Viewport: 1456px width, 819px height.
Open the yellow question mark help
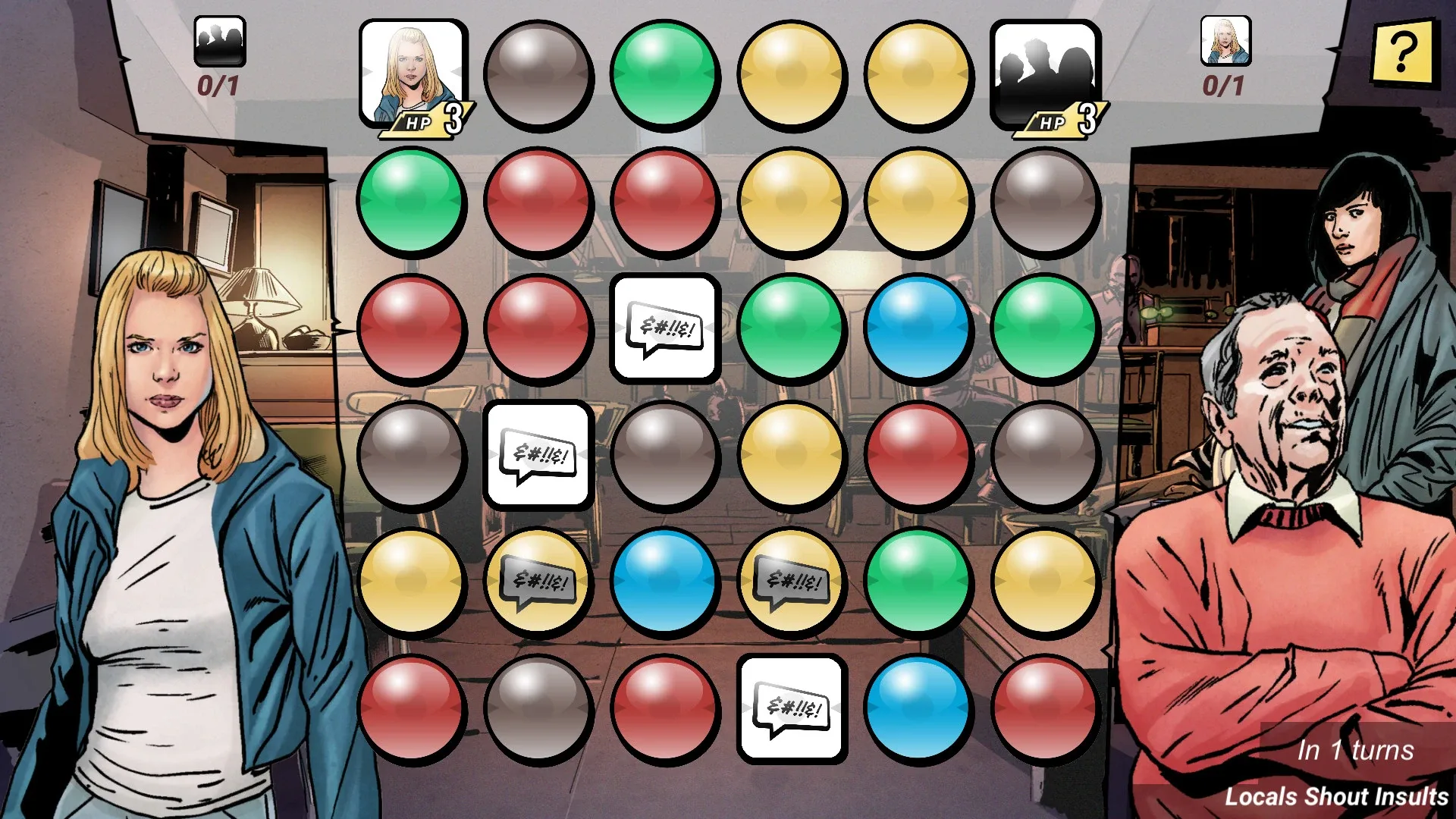click(x=1403, y=52)
